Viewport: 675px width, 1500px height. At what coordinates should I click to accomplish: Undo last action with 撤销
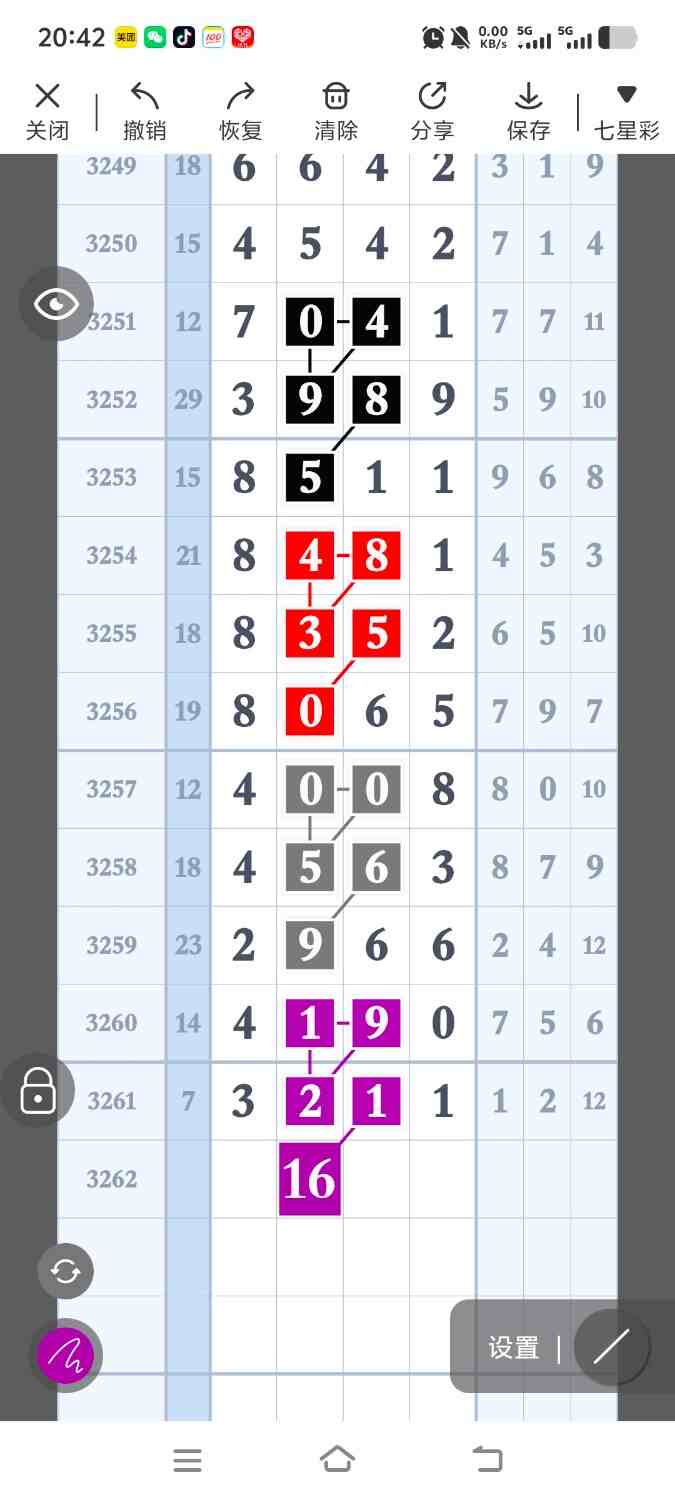(x=144, y=111)
